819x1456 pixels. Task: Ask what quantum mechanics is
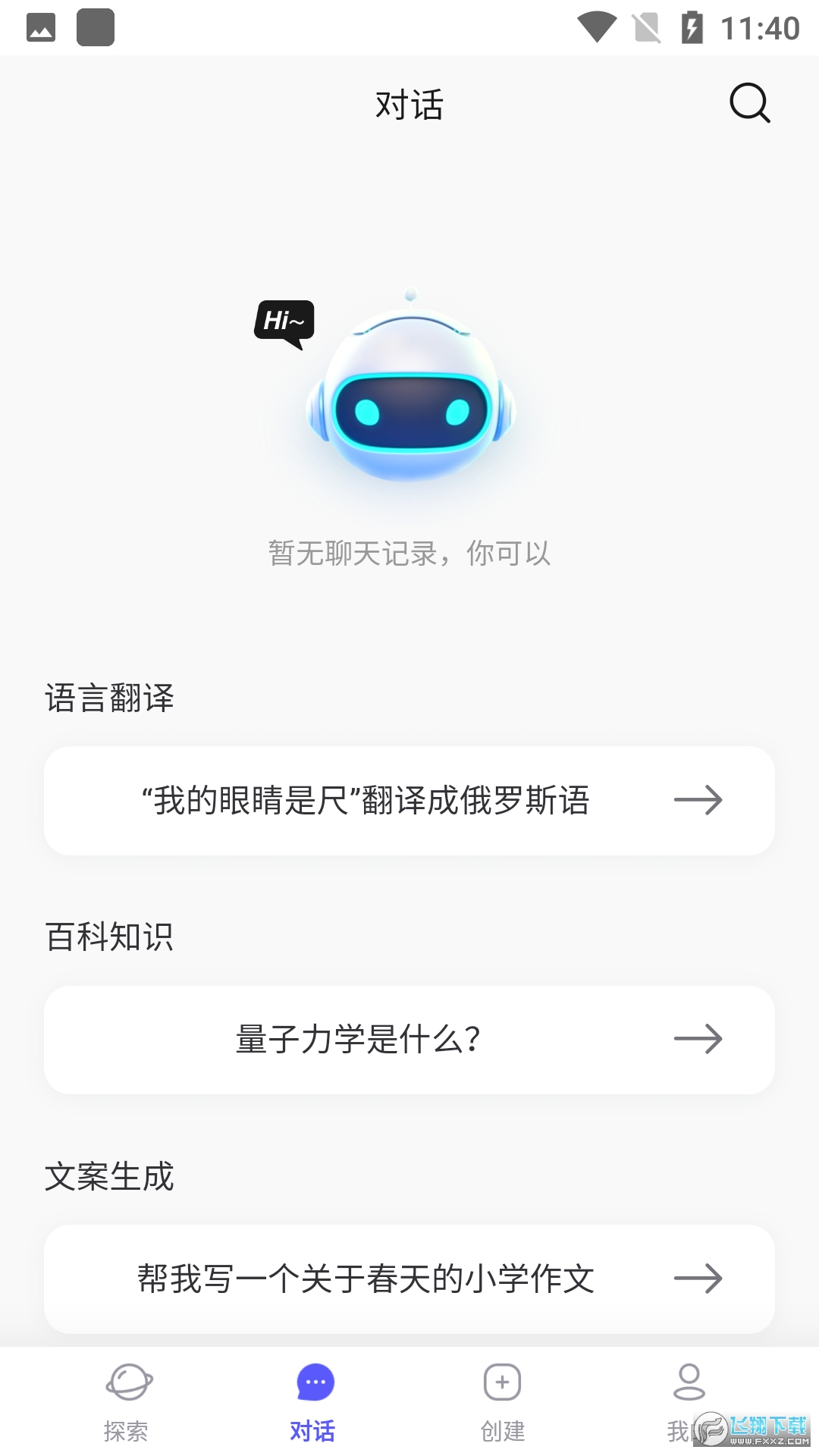(409, 1040)
